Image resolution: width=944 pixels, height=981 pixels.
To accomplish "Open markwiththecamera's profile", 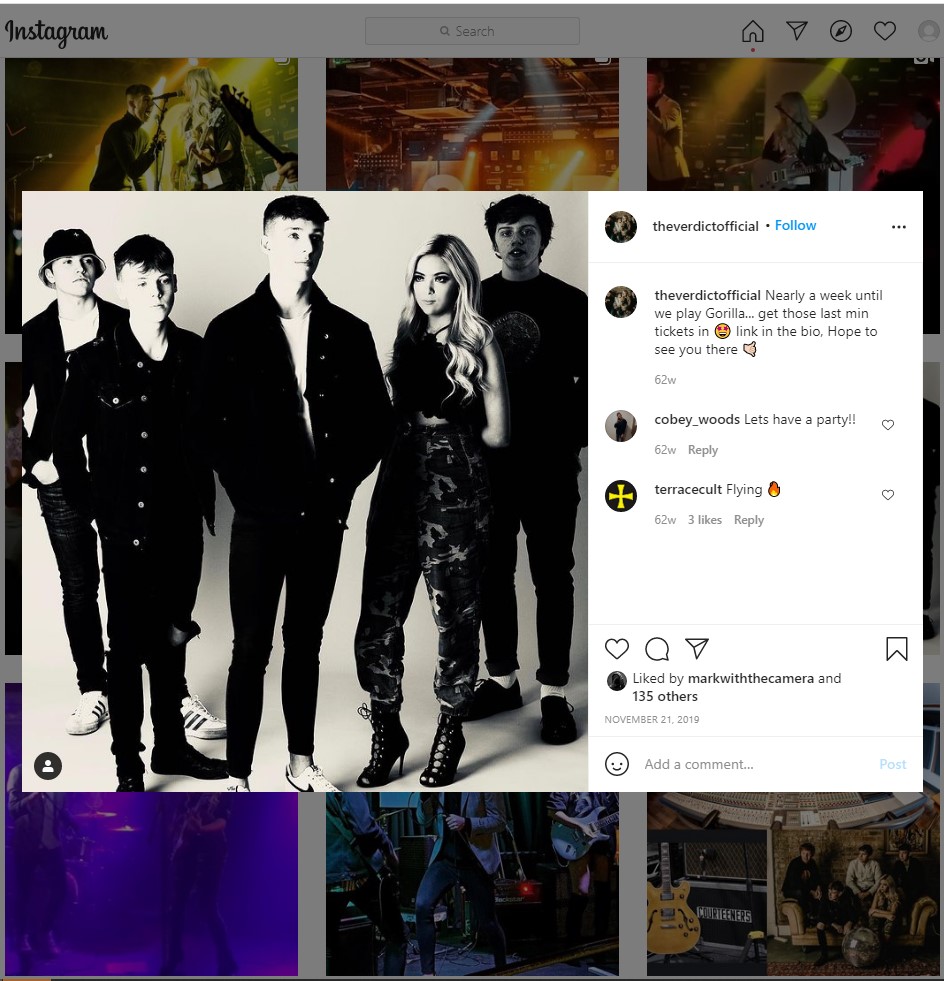I will [751, 678].
